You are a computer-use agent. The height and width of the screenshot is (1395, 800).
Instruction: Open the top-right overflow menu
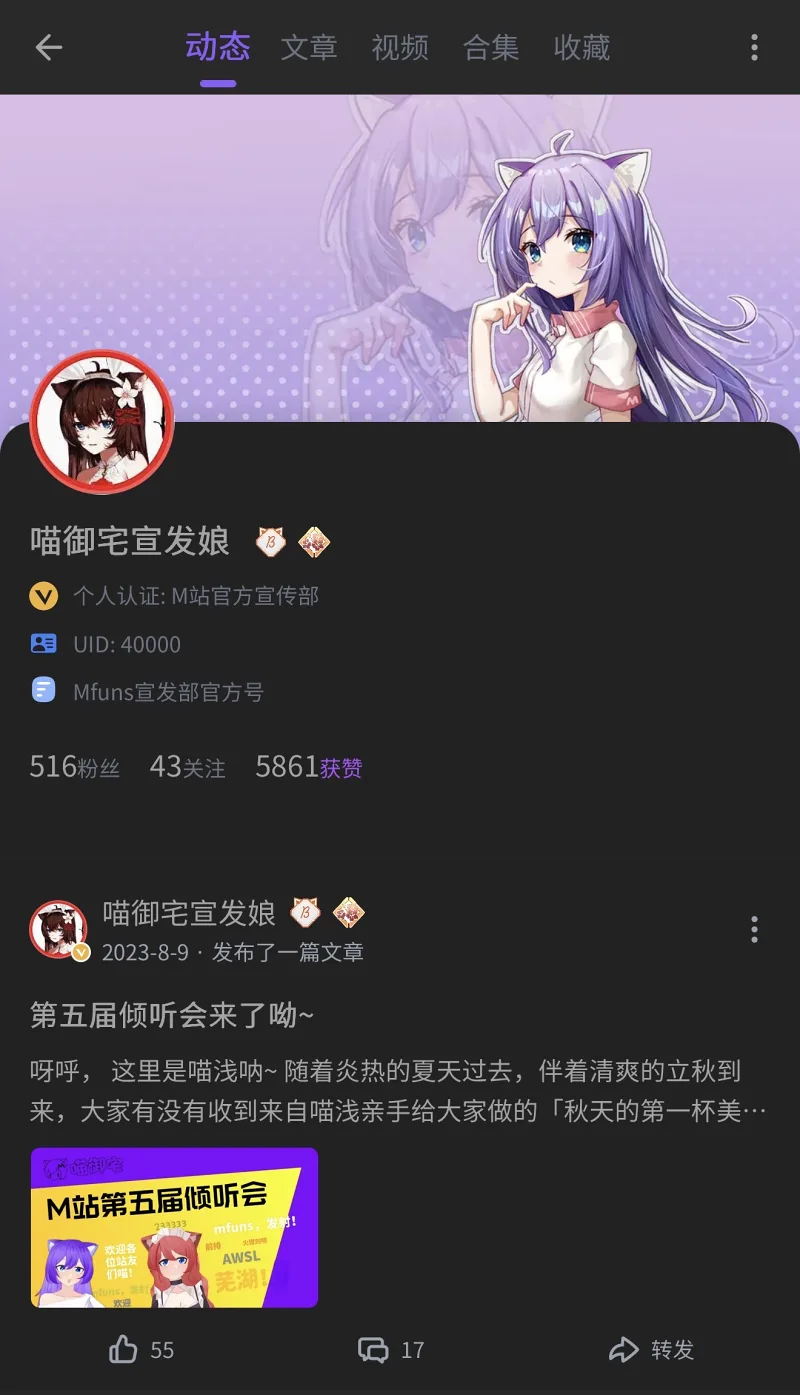tap(754, 47)
